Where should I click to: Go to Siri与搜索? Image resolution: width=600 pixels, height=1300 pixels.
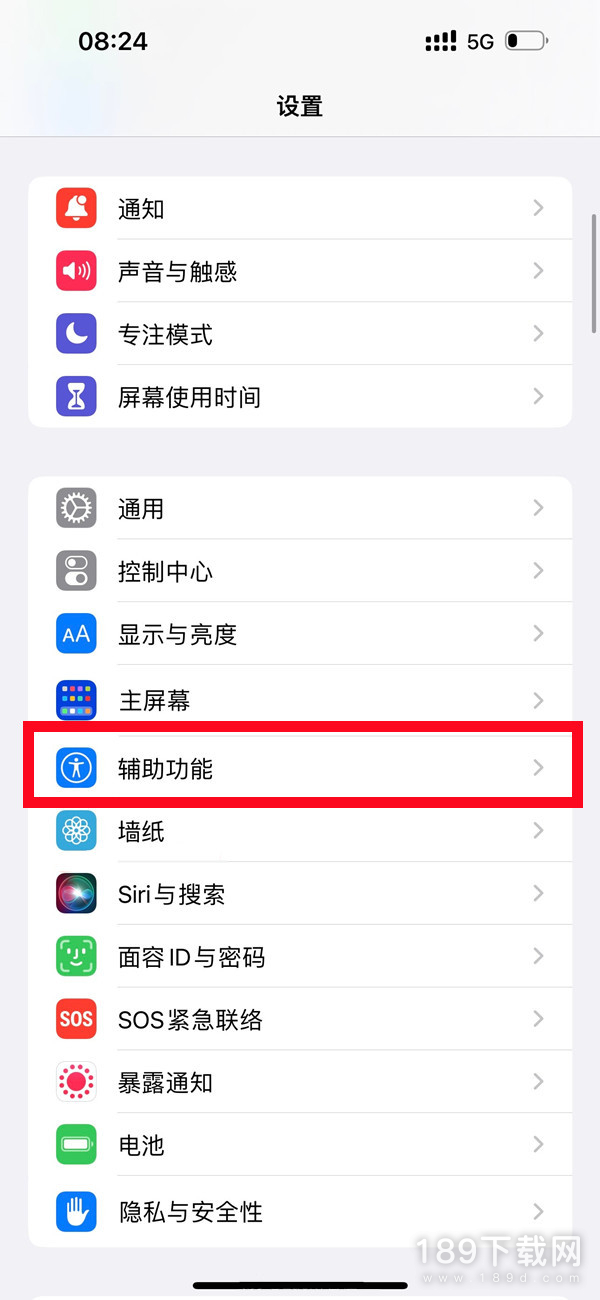pos(300,893)
